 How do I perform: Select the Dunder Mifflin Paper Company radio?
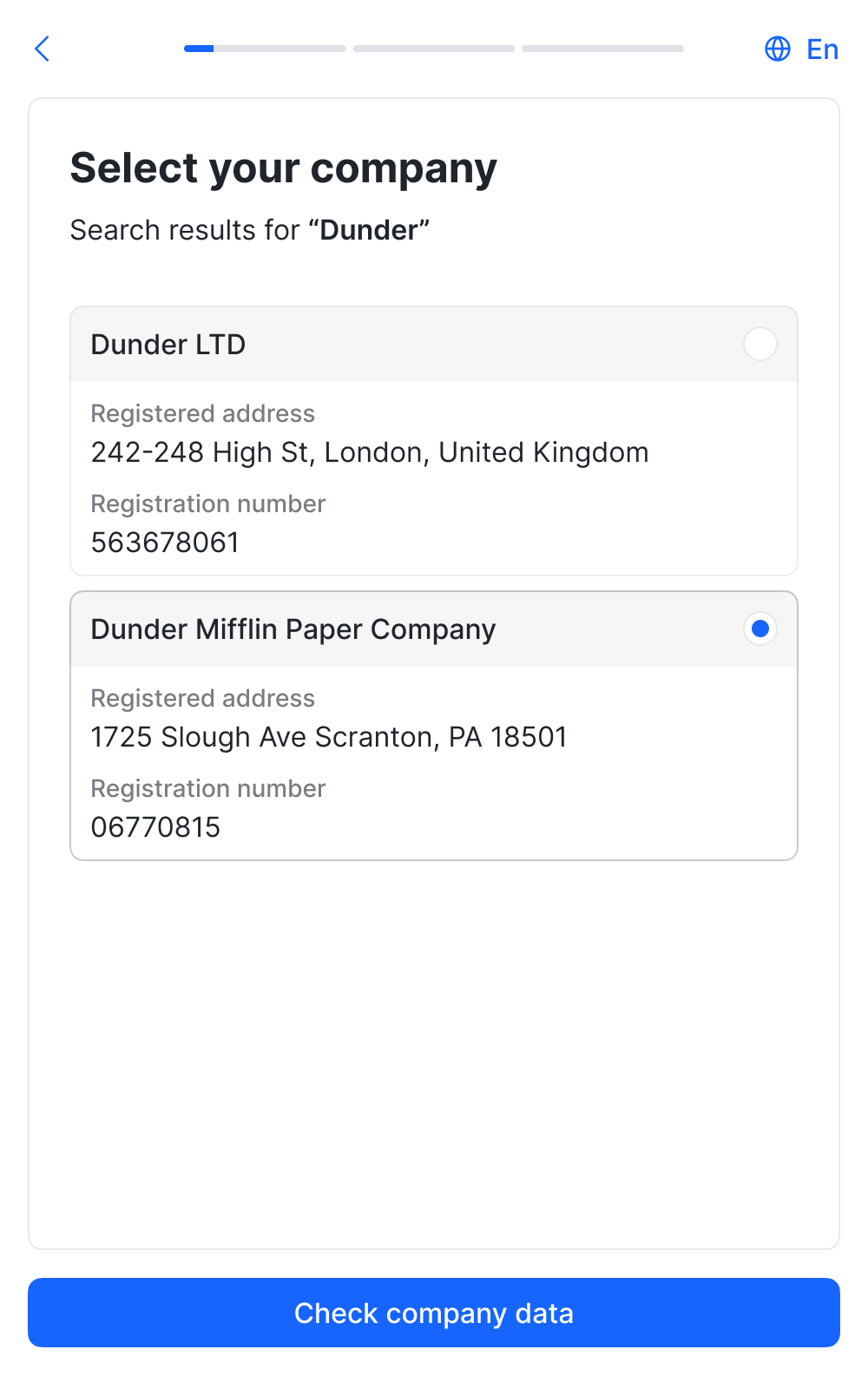(x=760, y=629)
